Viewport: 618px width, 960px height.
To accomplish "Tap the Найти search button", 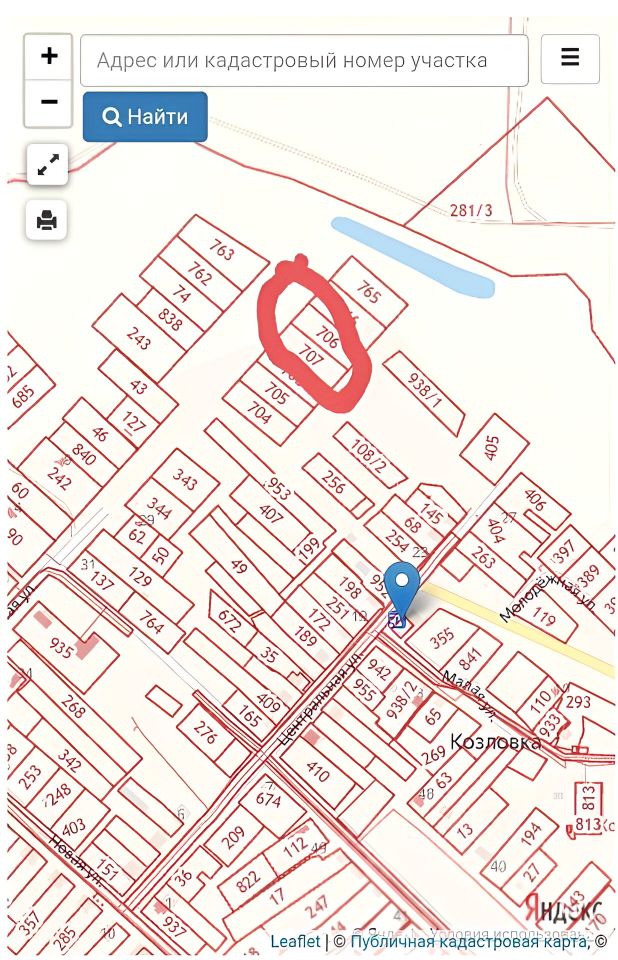I will coord(145,117).
